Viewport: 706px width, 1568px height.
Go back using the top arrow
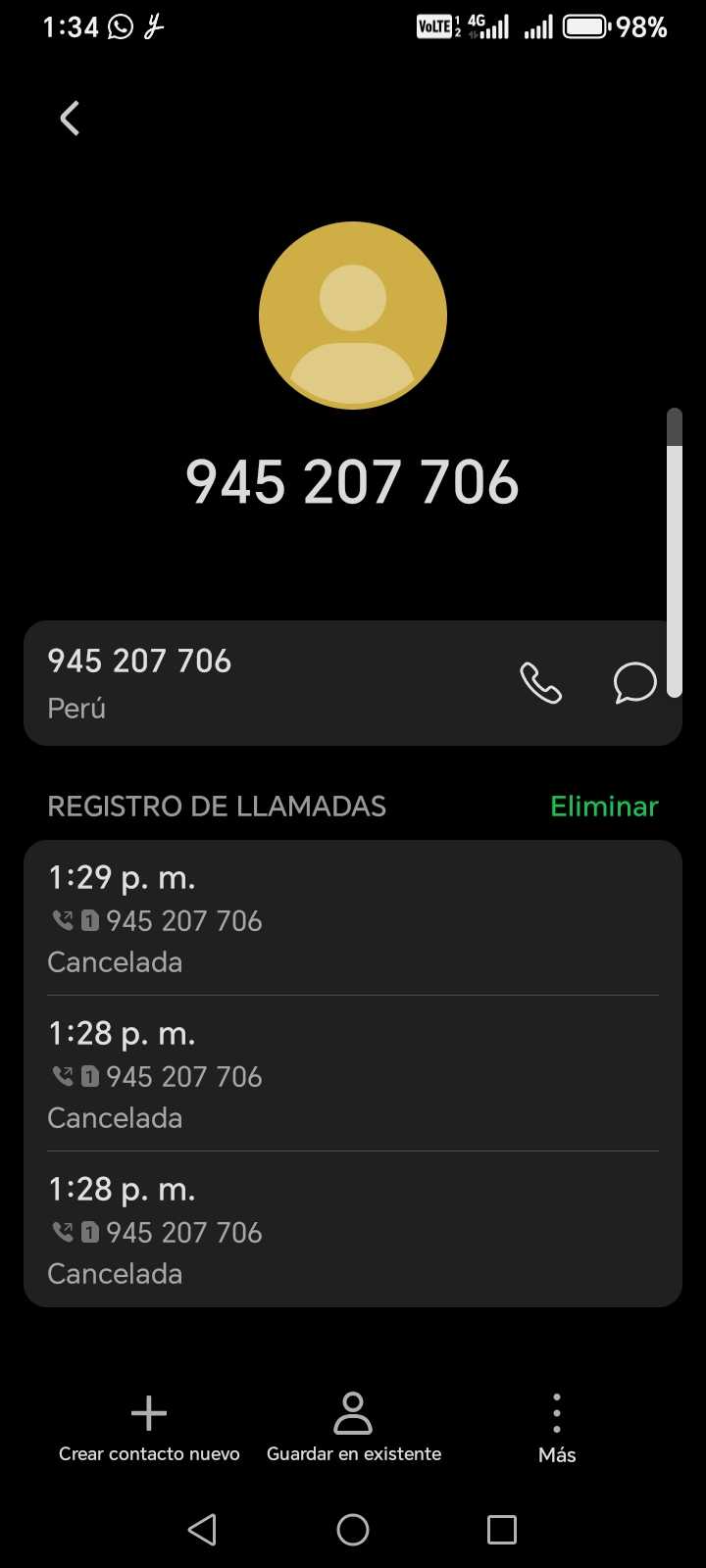click(x=70, y=119)
